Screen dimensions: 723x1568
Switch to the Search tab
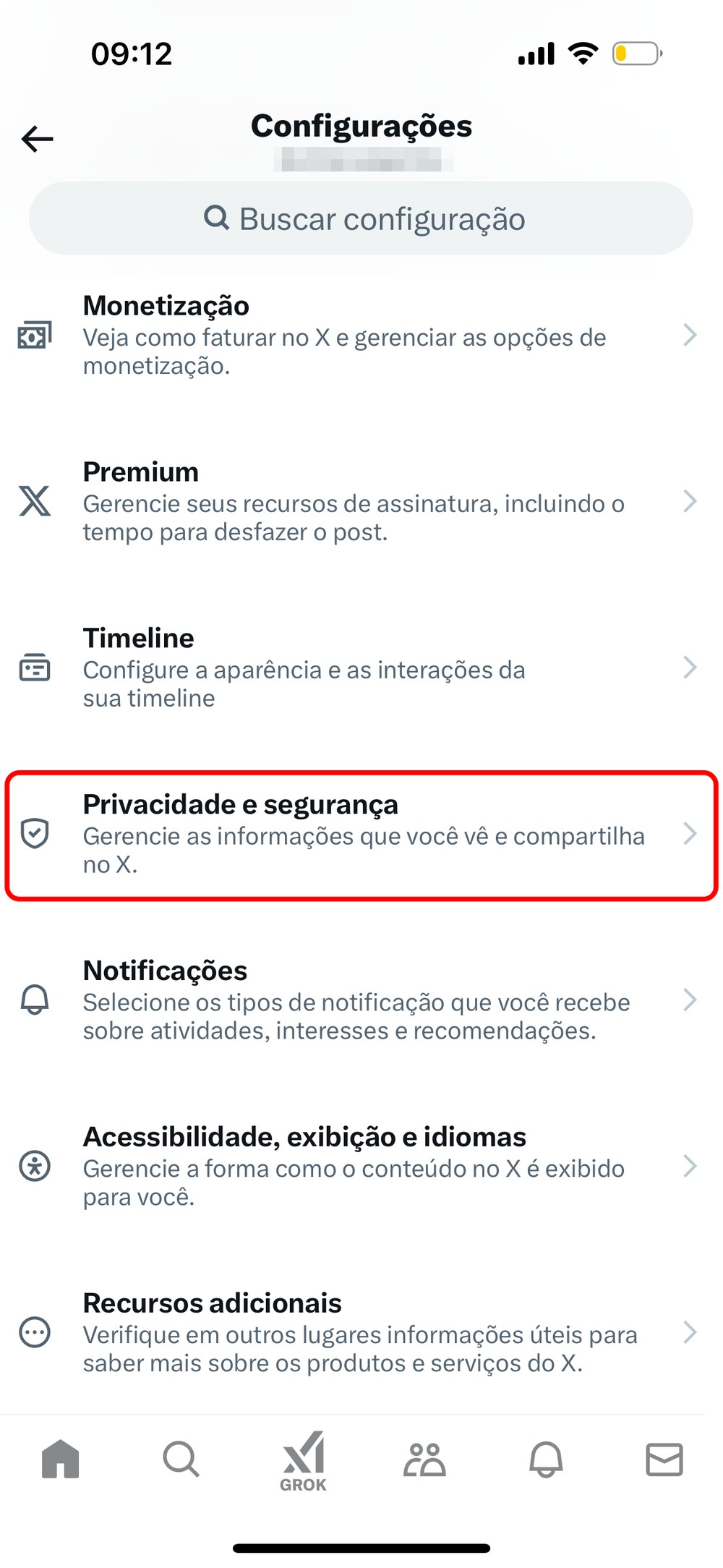click(181, 1460)
